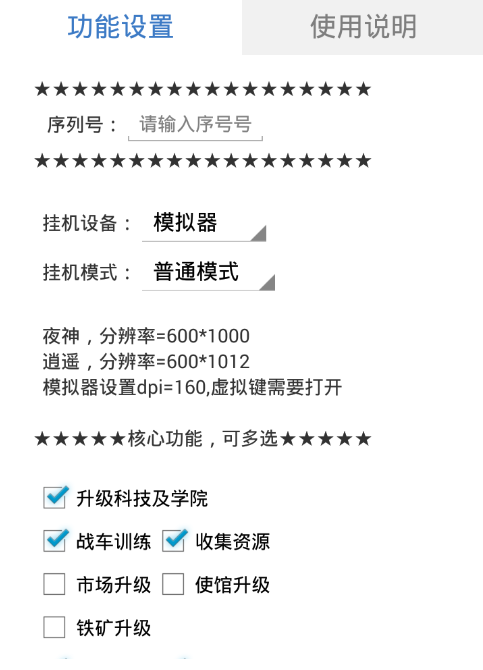The width and height of the screenshot is (483, 670).
Task: Enable 市场升级 checkbox
Action: click(x=54, y=585)
